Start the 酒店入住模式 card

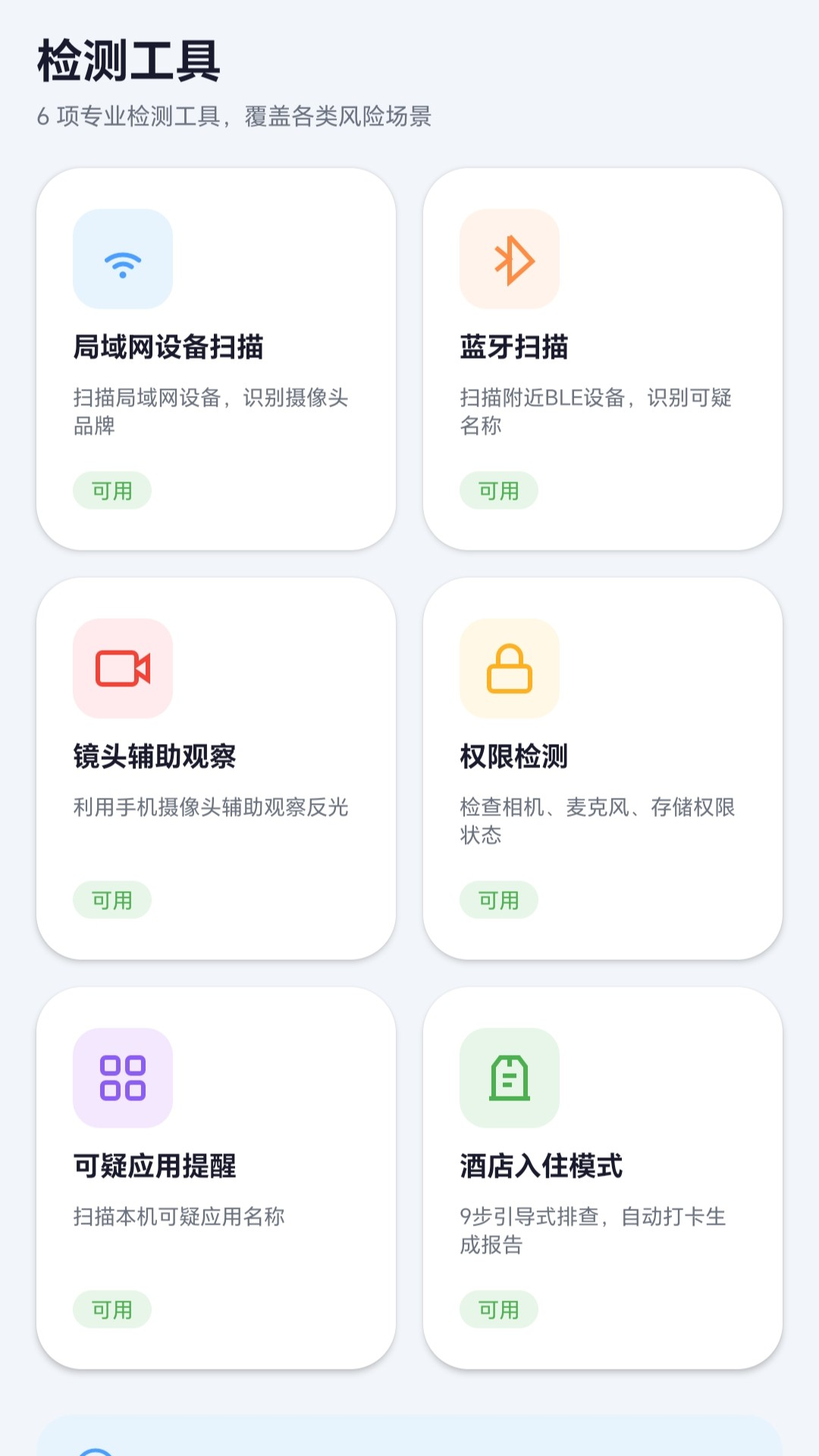point(603,1178)
